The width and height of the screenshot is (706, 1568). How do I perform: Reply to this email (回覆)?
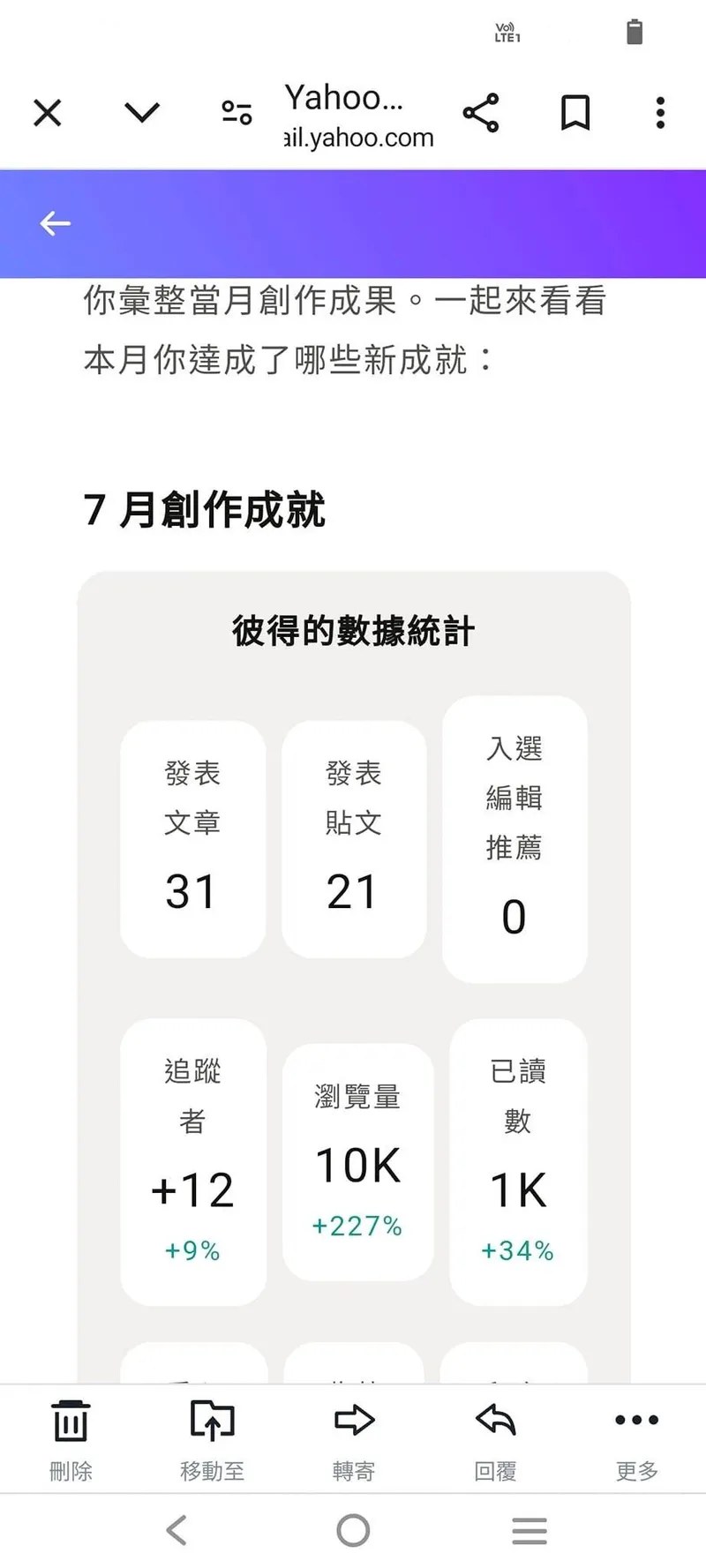tap(495, 1437)
